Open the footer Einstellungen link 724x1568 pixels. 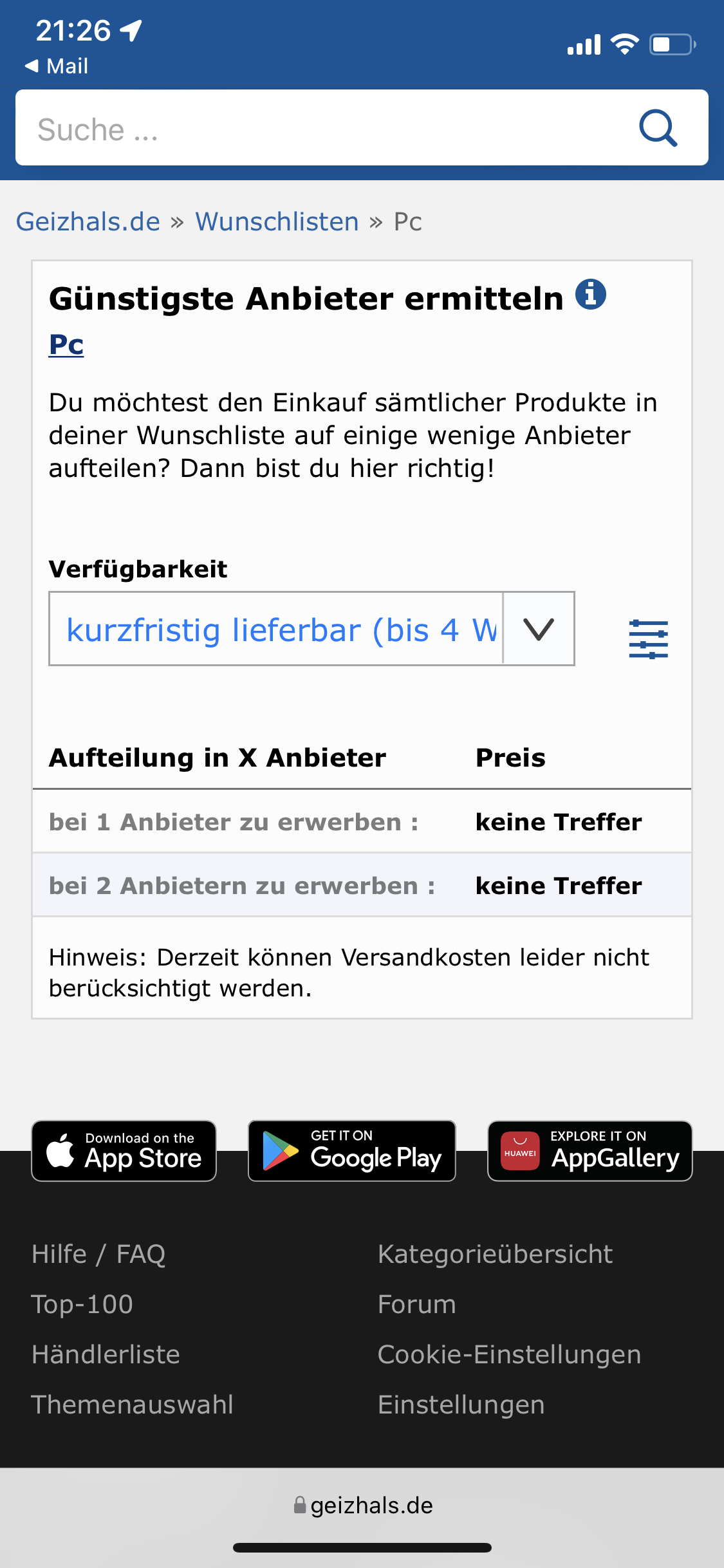(x=461, y=1405)
